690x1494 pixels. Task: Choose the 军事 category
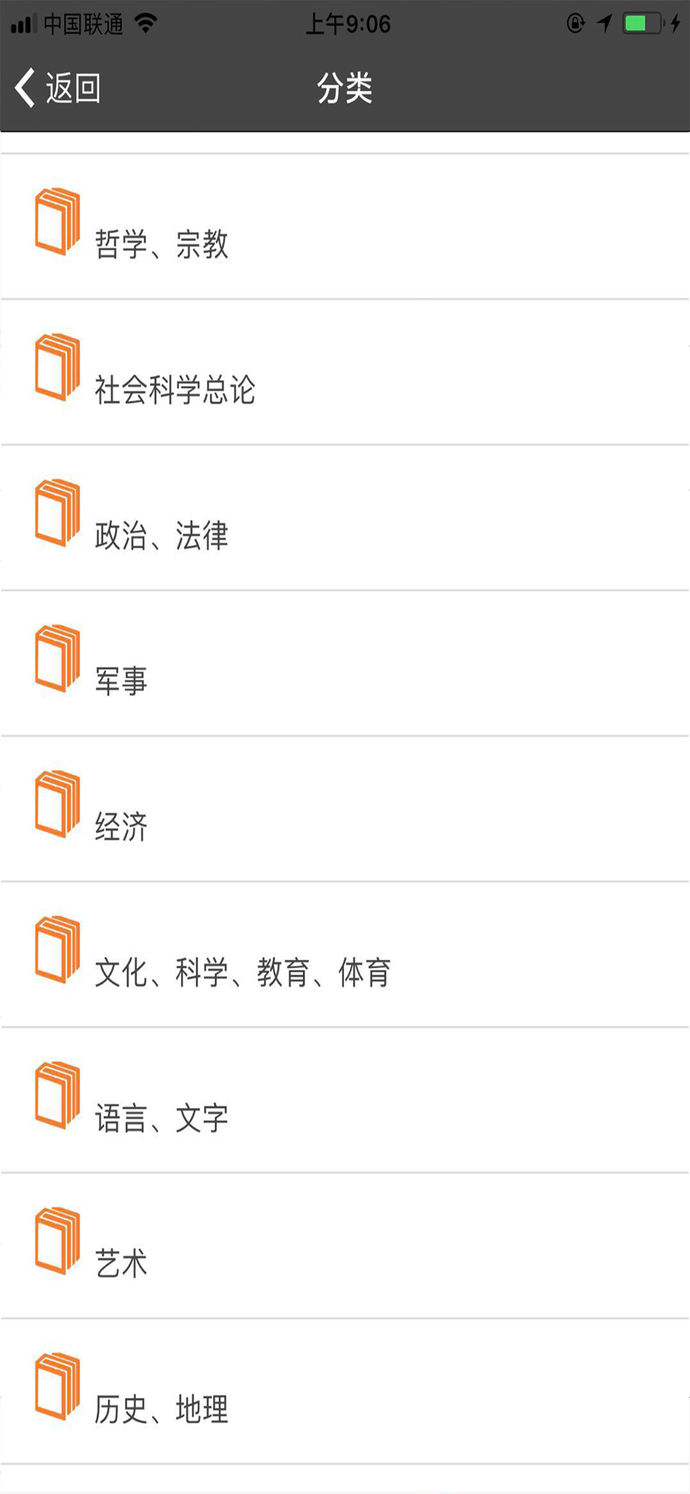pyautogui.click(x=121, y=681)
